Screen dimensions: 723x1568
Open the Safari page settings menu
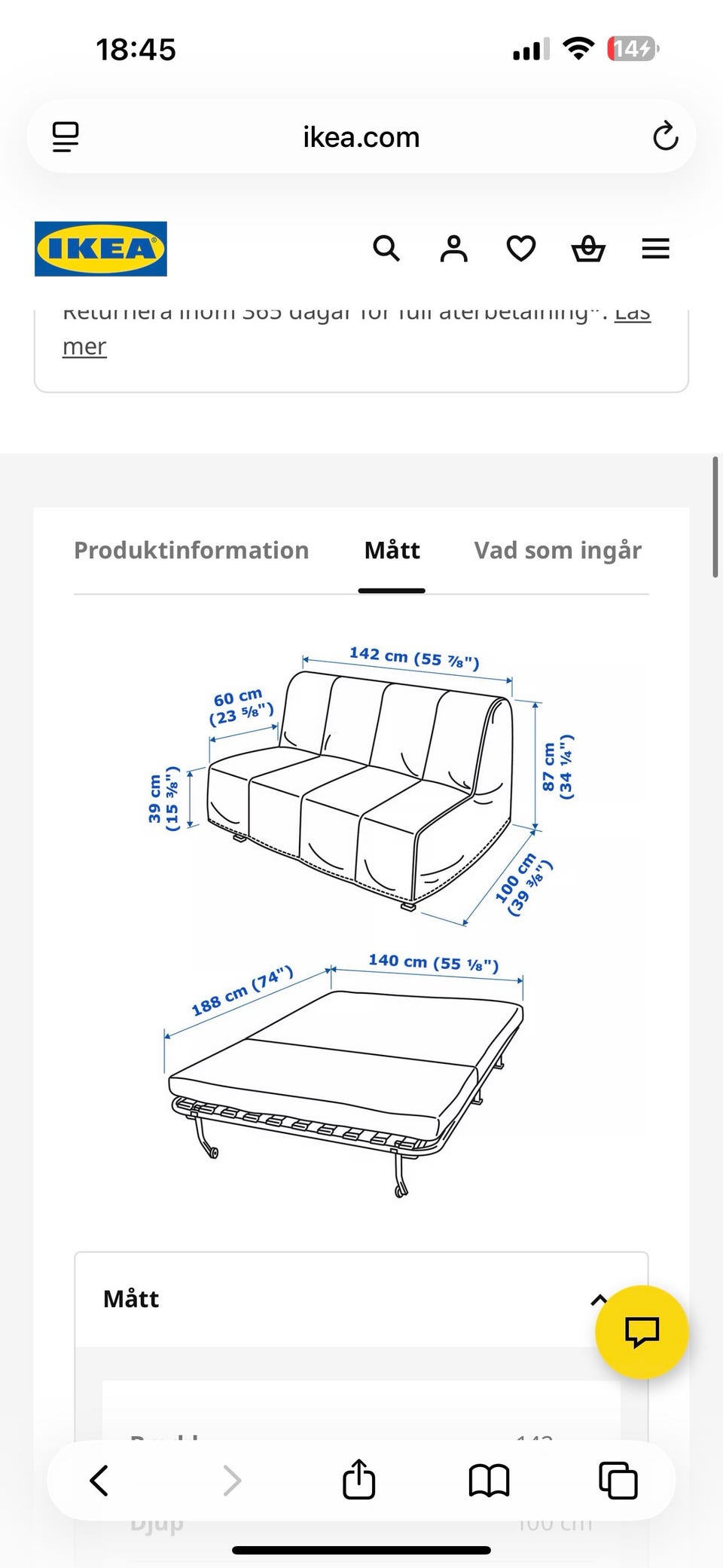66,137
